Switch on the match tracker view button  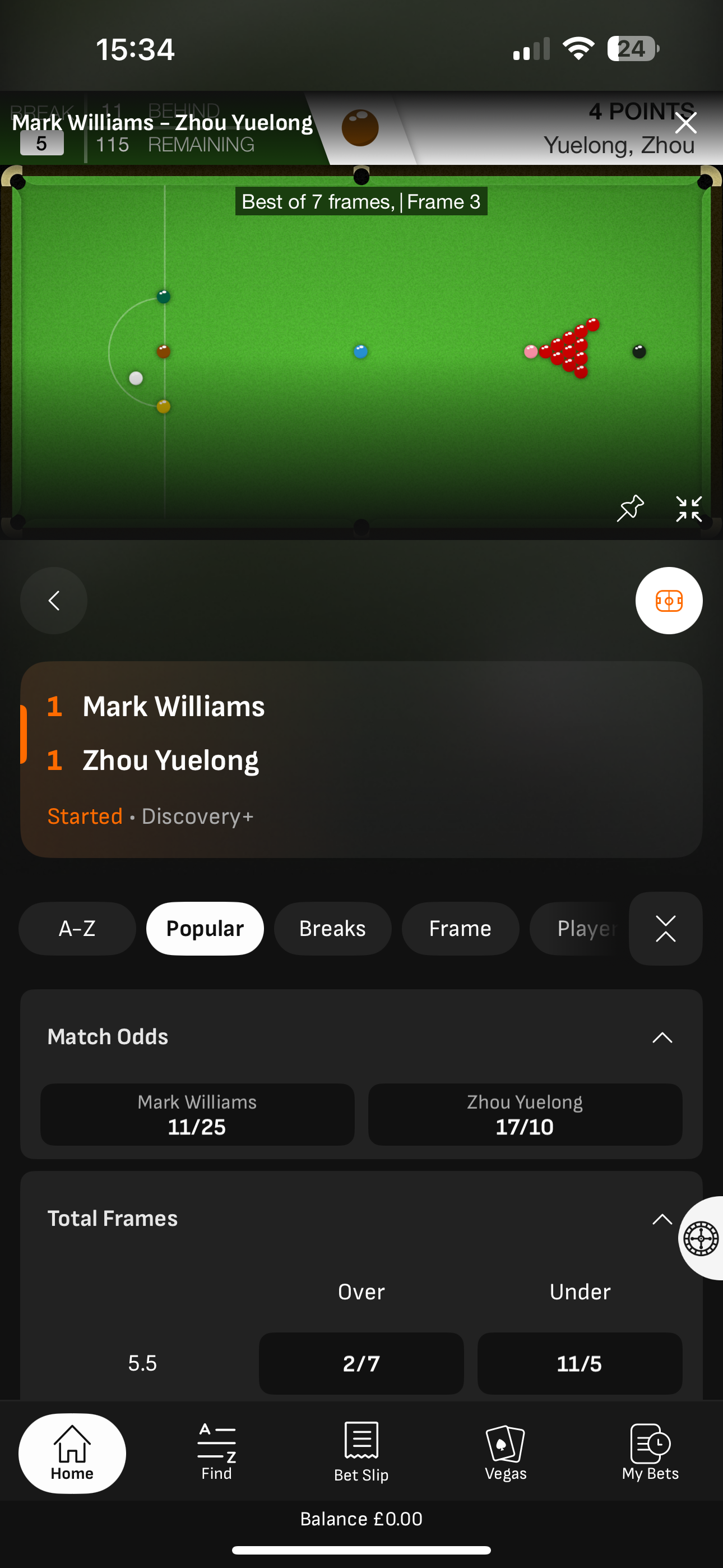(x=669, y=600)
